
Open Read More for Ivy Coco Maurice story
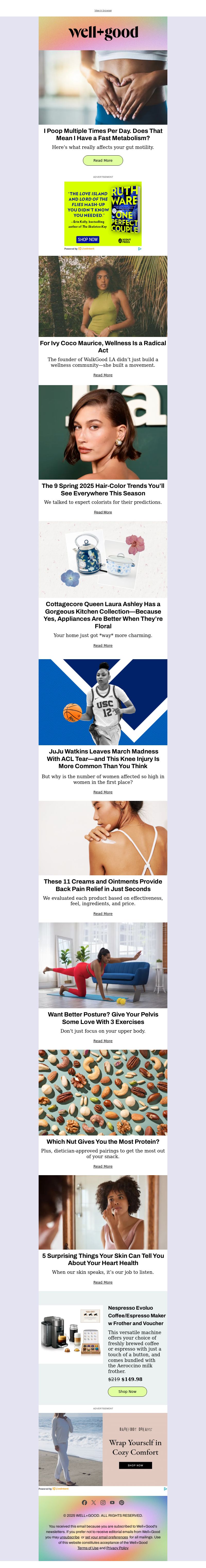103,375
